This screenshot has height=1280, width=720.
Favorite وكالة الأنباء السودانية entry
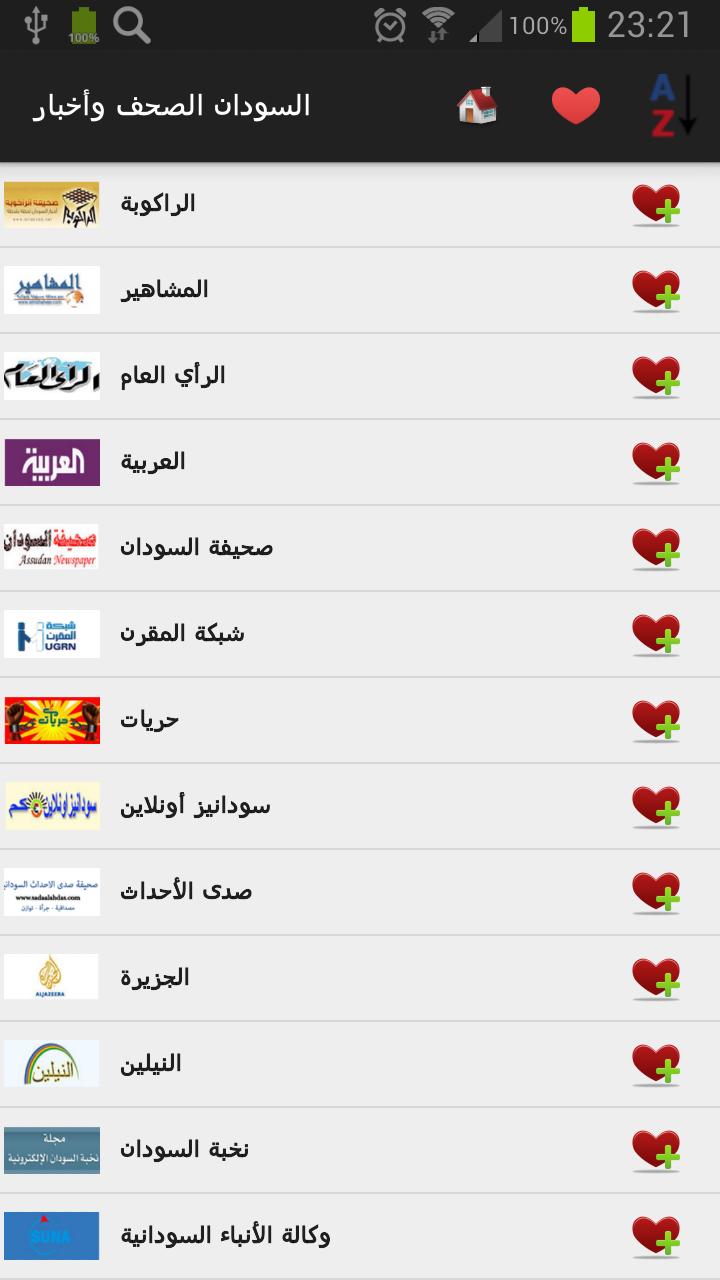657,1235
